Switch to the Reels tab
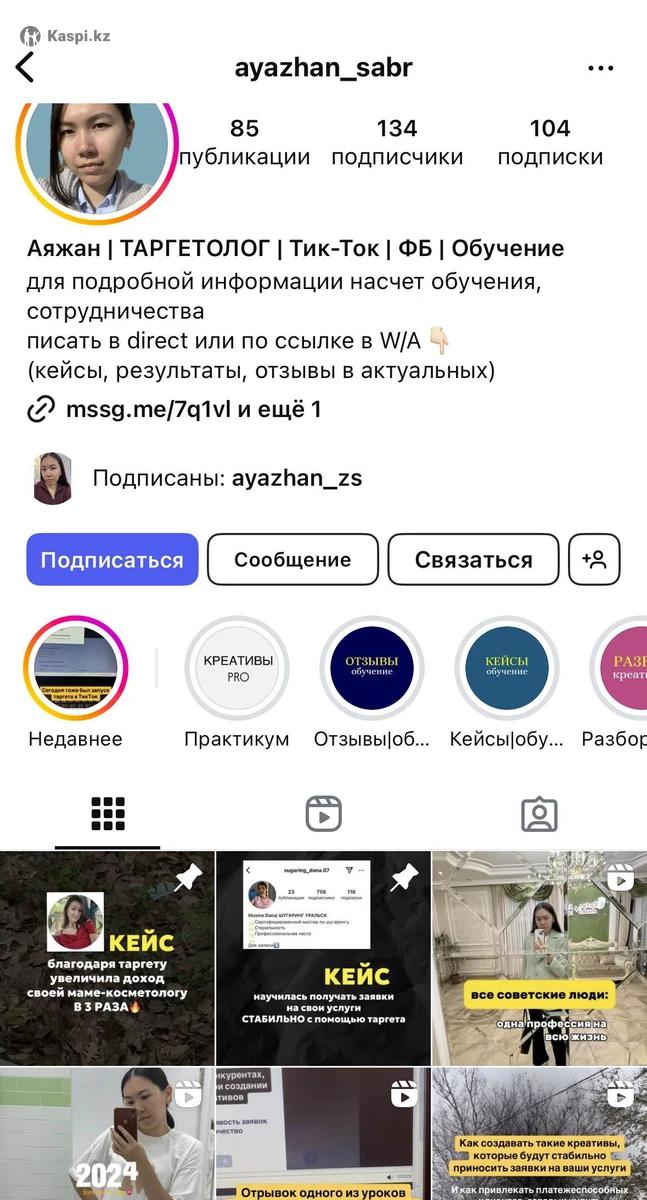647x1200 pixels. [323, 814]
